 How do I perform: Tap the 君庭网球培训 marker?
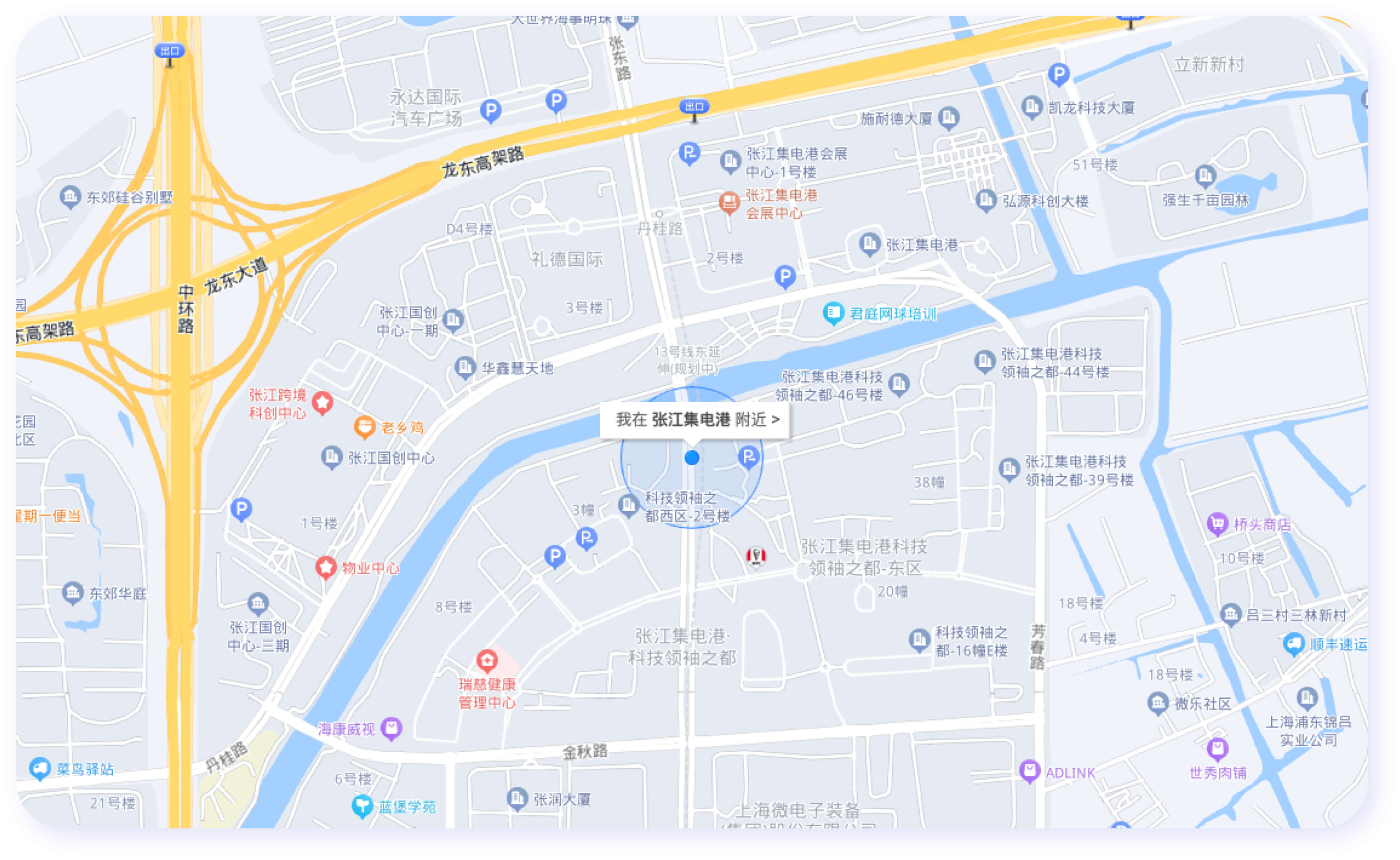point(833,313)
